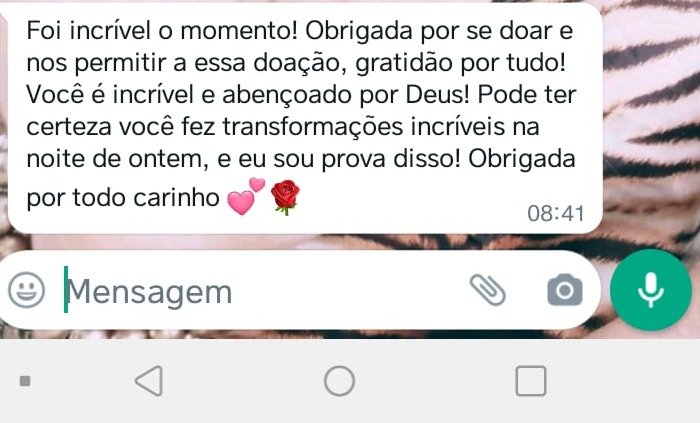Viewport: 700px width, 423px height.
Task: Go to the home screen
Action: point(339,380)
